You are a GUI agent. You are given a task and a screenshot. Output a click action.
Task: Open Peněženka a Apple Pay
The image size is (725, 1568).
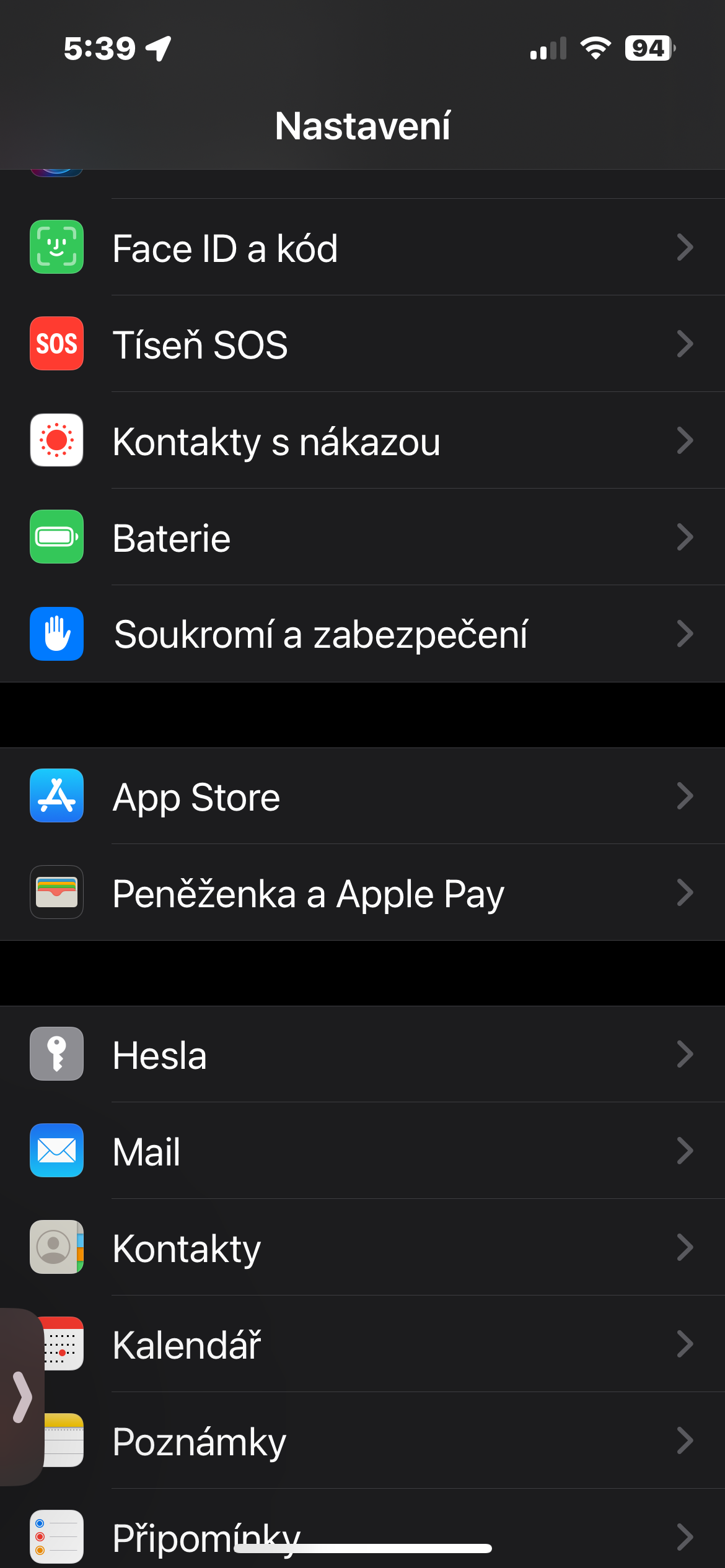(362, 893)
